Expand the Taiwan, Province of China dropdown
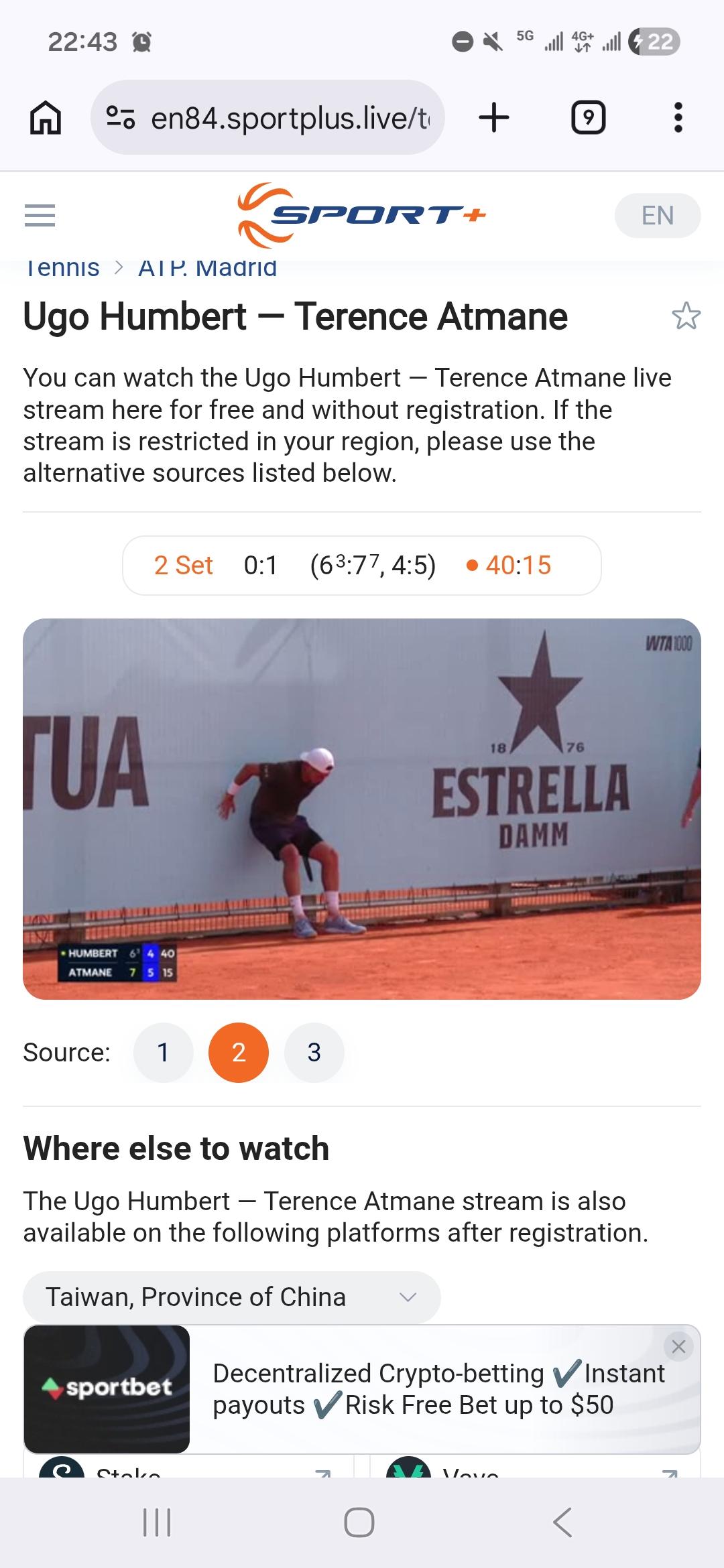The width and height of the screenshot is (724, 1568). click(231, 1297)
